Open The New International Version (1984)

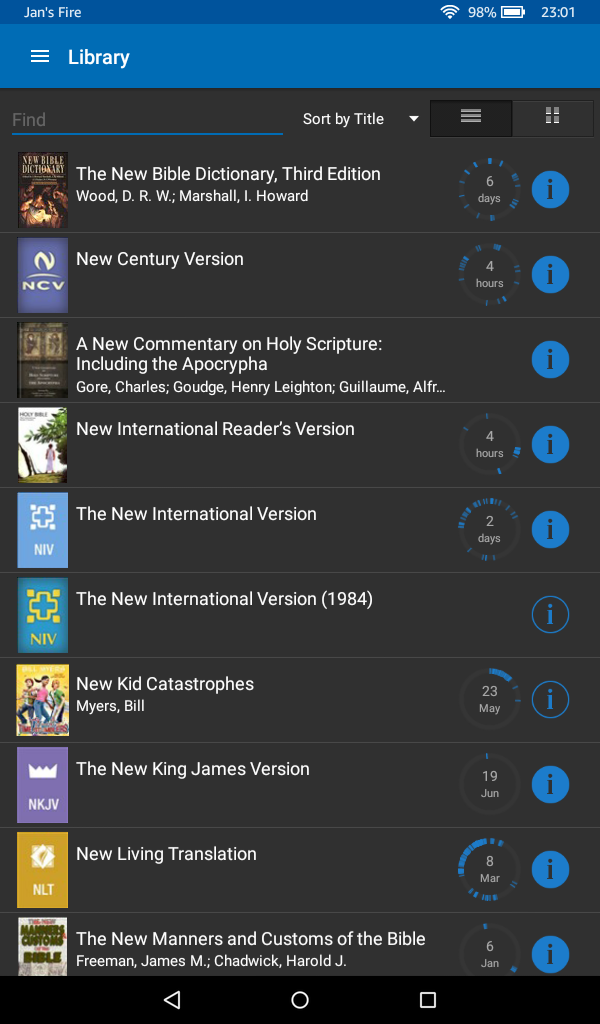click(x=224, y=600)
